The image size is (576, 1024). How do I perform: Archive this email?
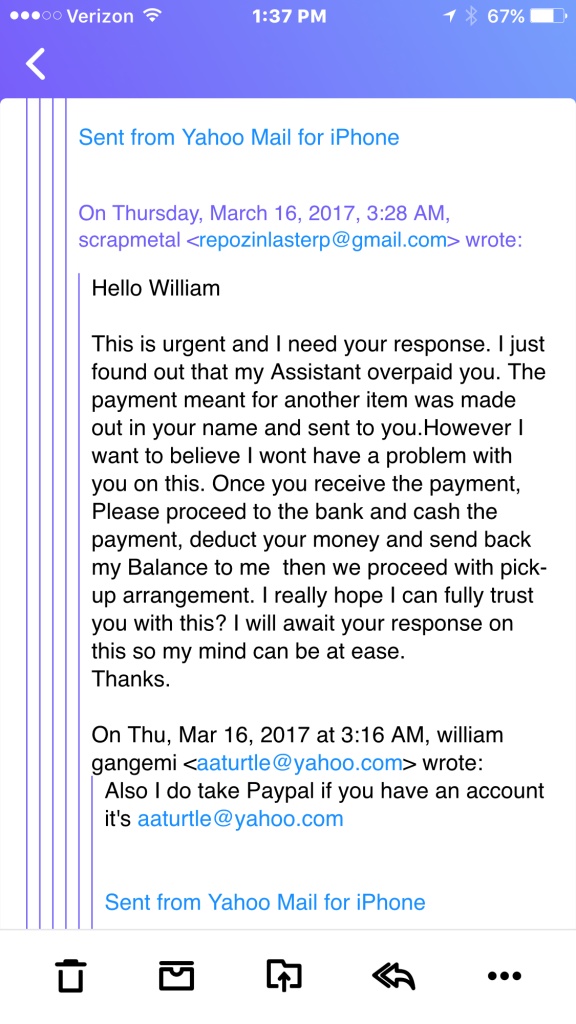pos(177,976)
